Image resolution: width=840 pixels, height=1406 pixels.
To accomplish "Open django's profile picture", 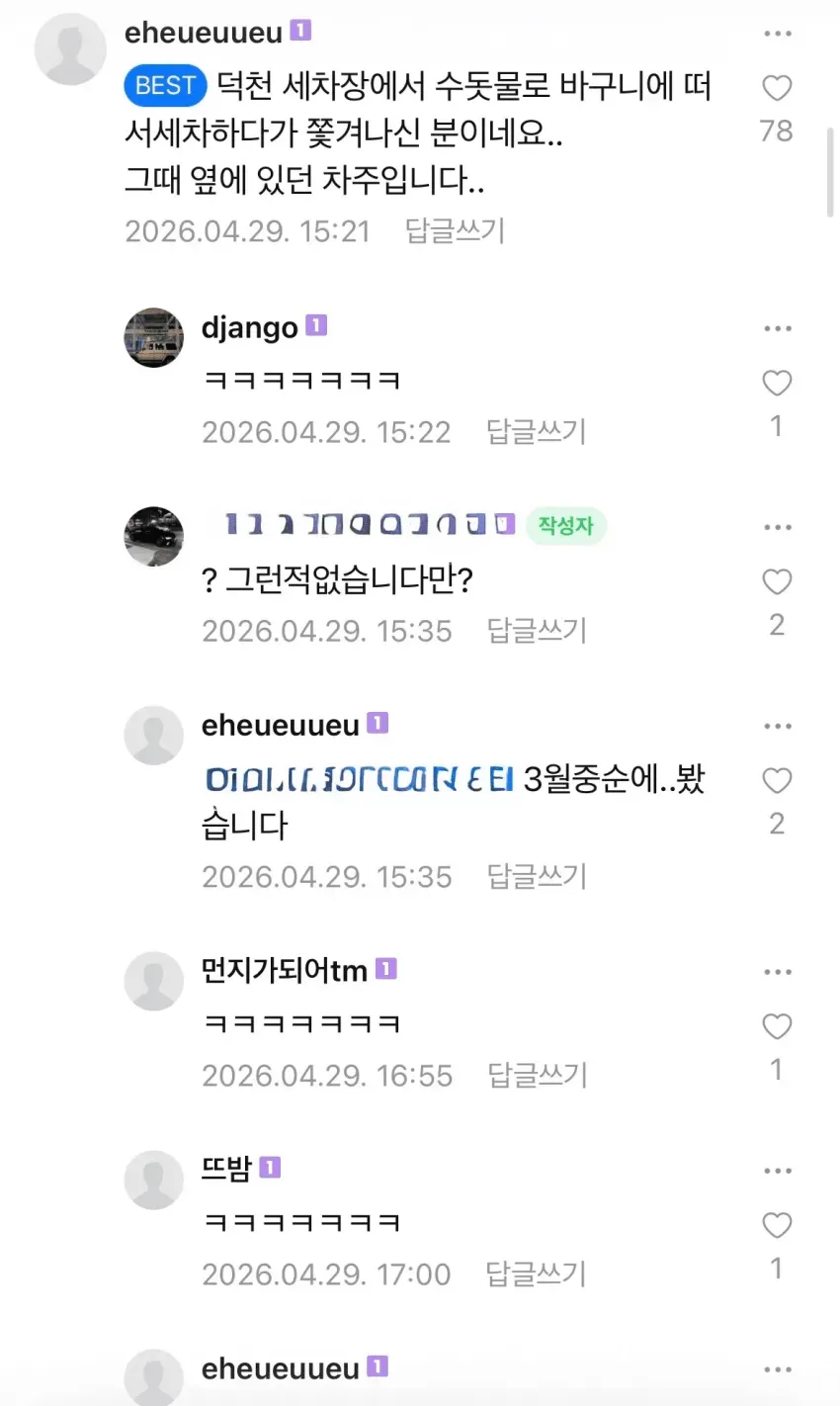I will tap(153, 337).
